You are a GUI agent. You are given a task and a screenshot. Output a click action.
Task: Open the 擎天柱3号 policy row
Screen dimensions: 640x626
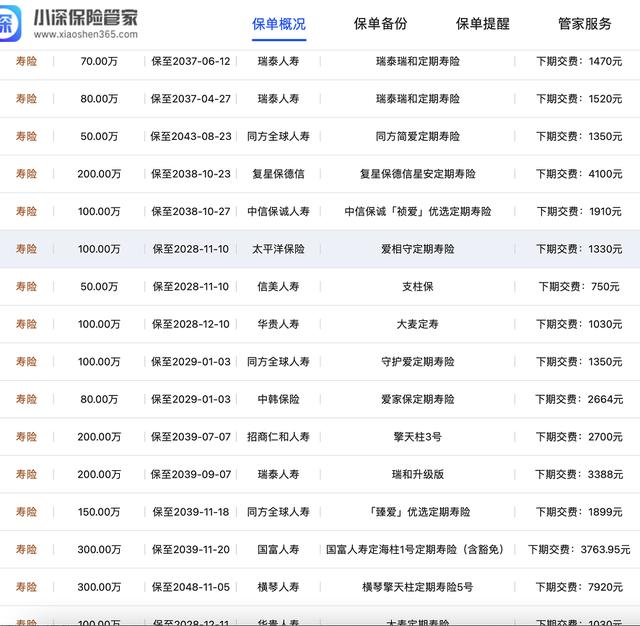click(x=418, y=437)
